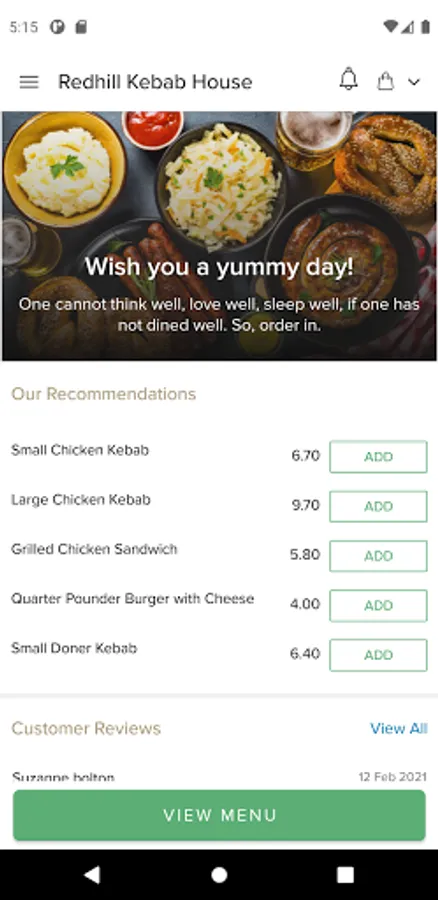Open the notifications bell

tap(348, 79)
